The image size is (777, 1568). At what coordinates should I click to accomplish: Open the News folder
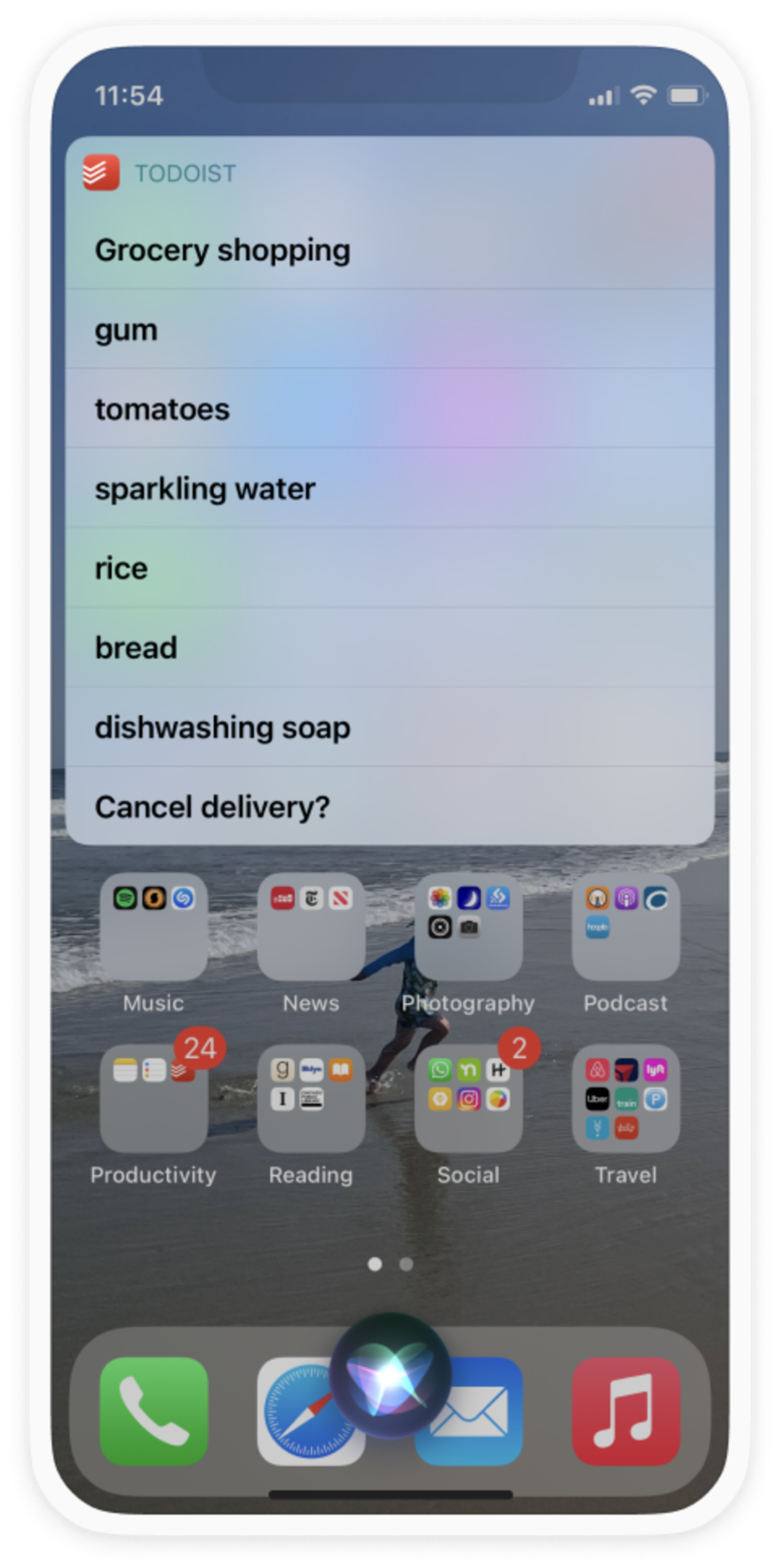click(x=311, y=926)
